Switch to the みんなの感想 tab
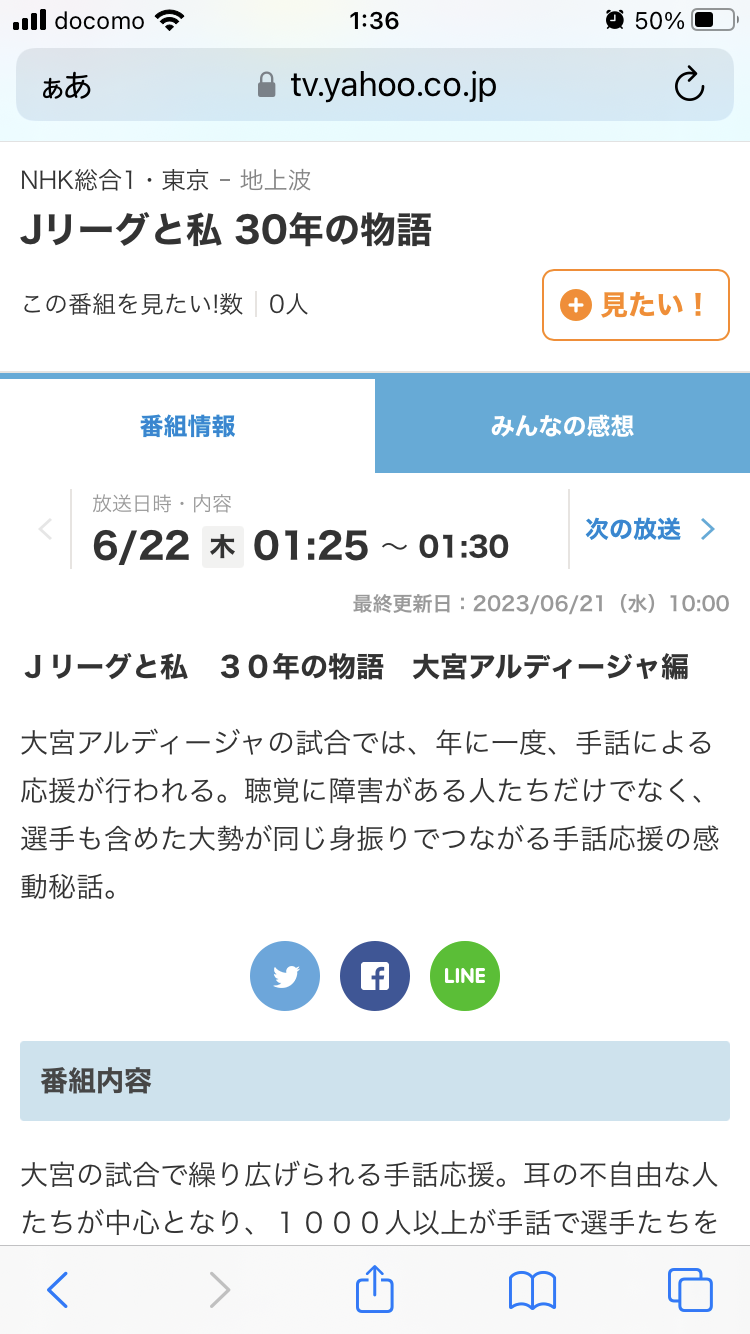Viewport: 750px width, 1334px height. point(562,426)
